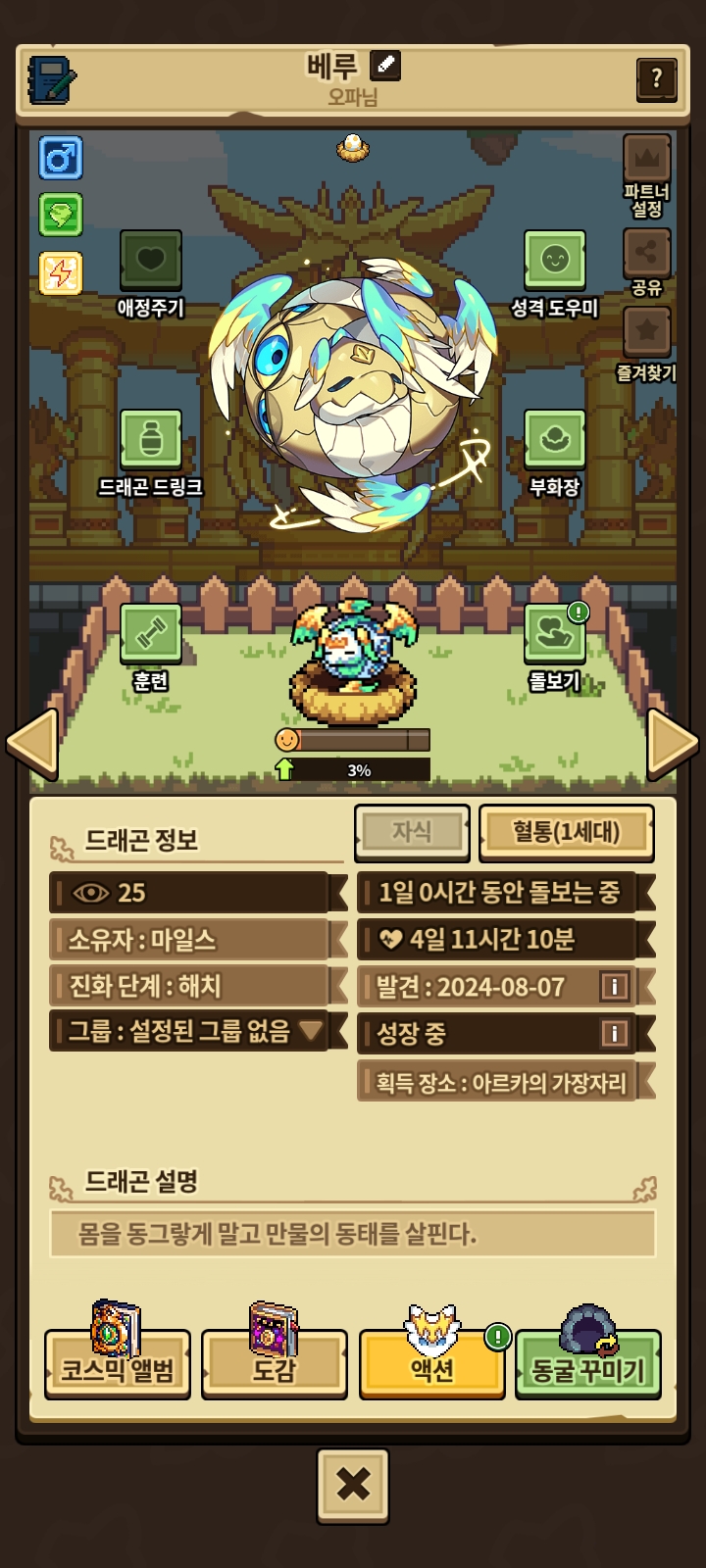The image size is (706, 1568).
Task: View 혈통(1세대) lineage
Action: click(566, 833)
